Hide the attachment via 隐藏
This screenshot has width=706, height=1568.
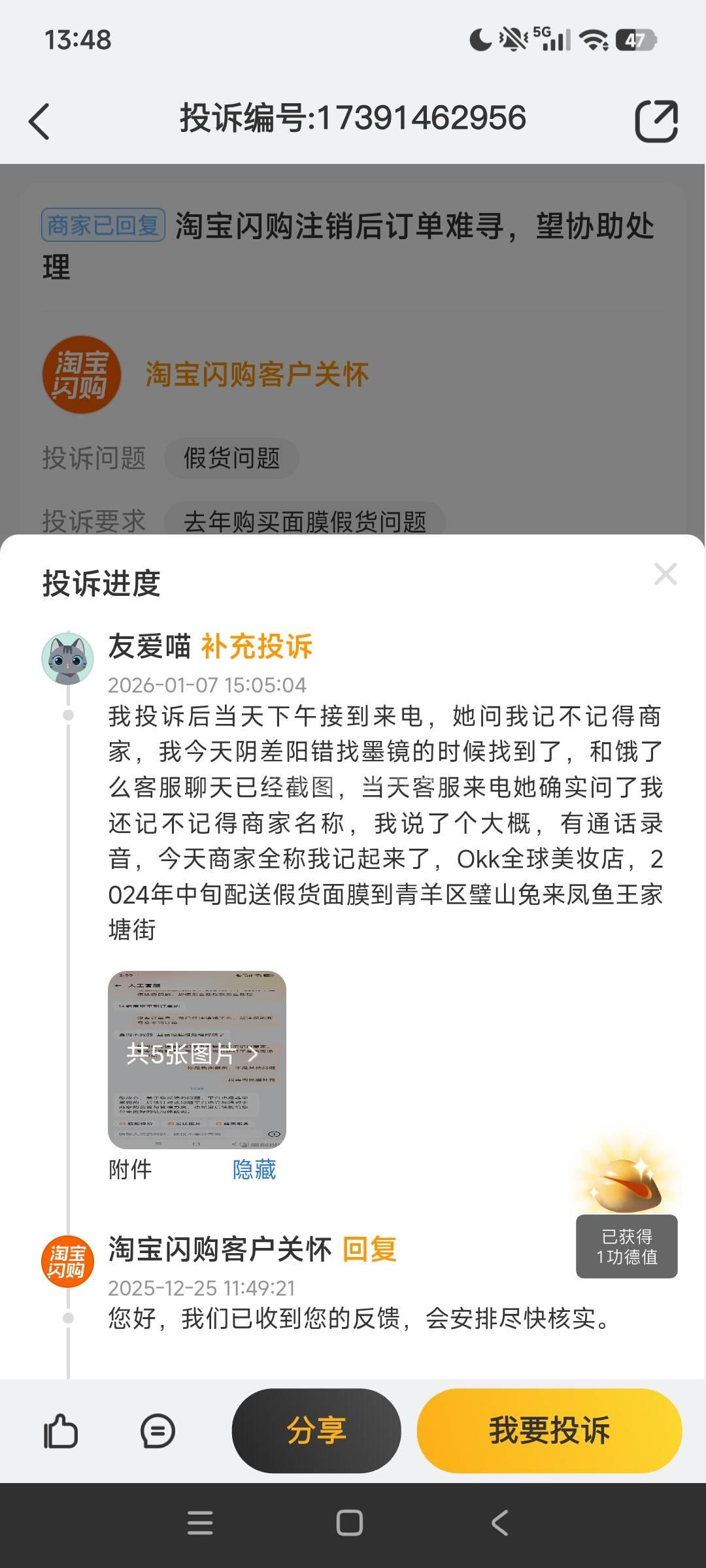(254, 1169)
